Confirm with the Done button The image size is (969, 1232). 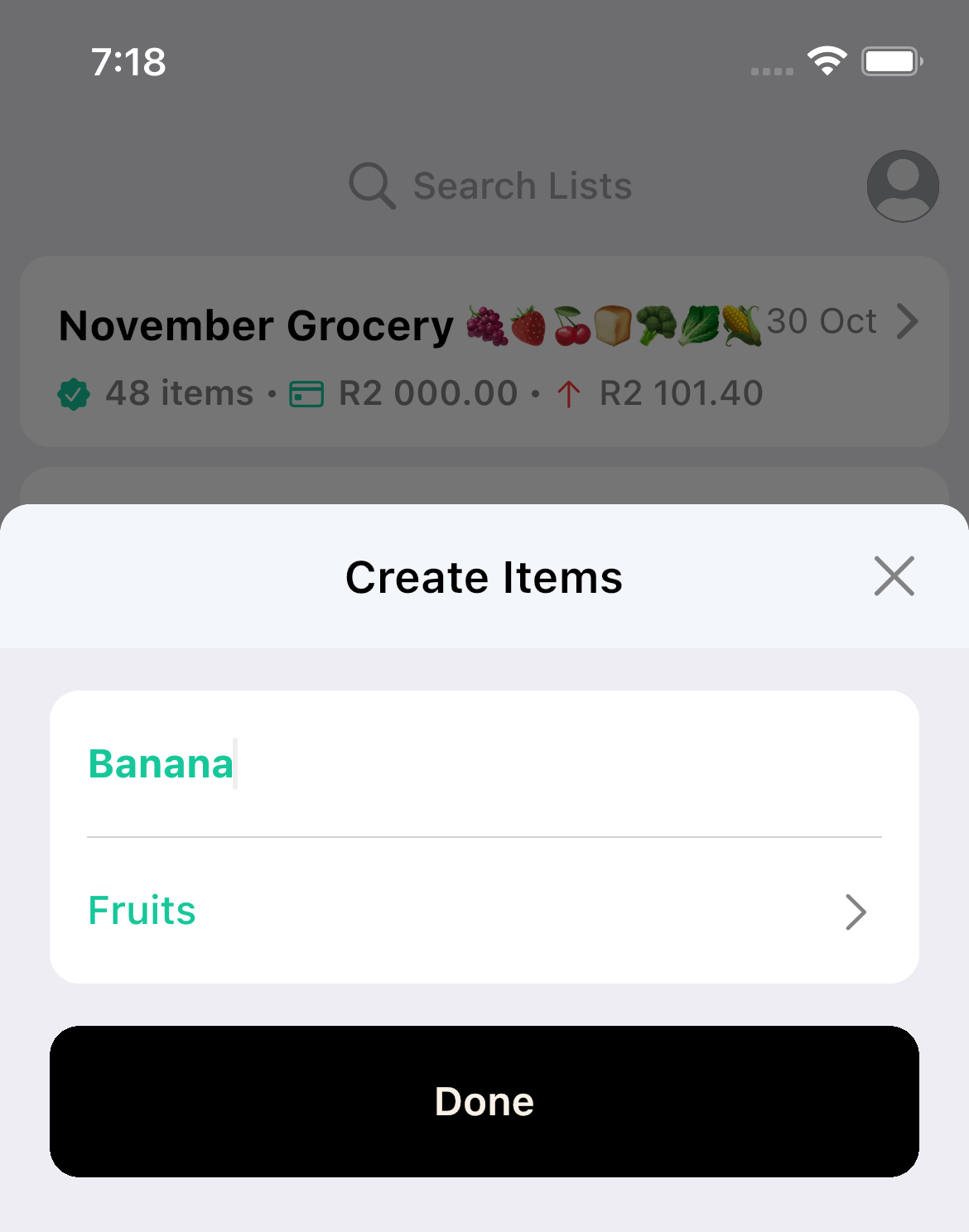pyautogui.click(x=484, y=1101)
